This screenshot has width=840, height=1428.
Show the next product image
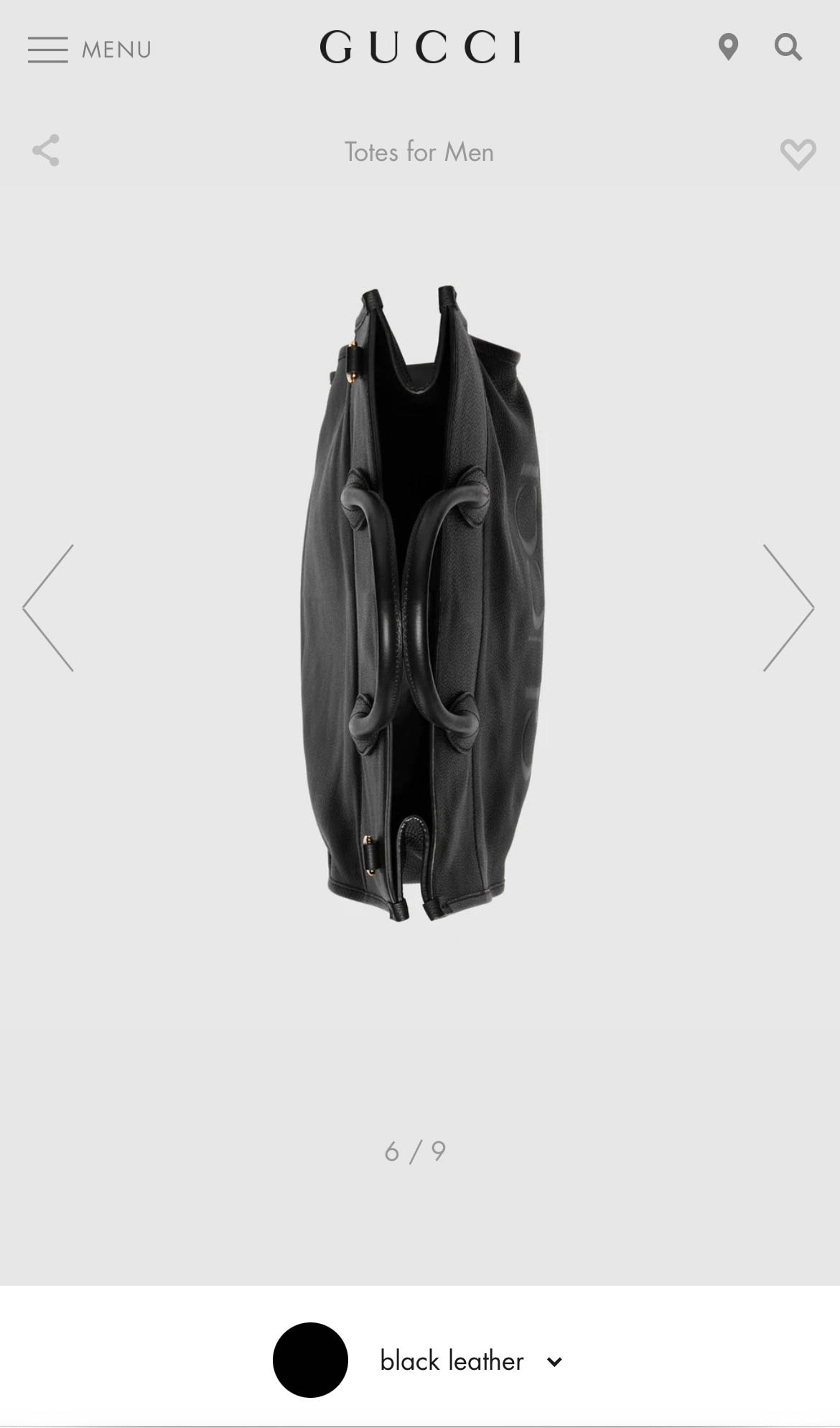click(x=788, y=608)
